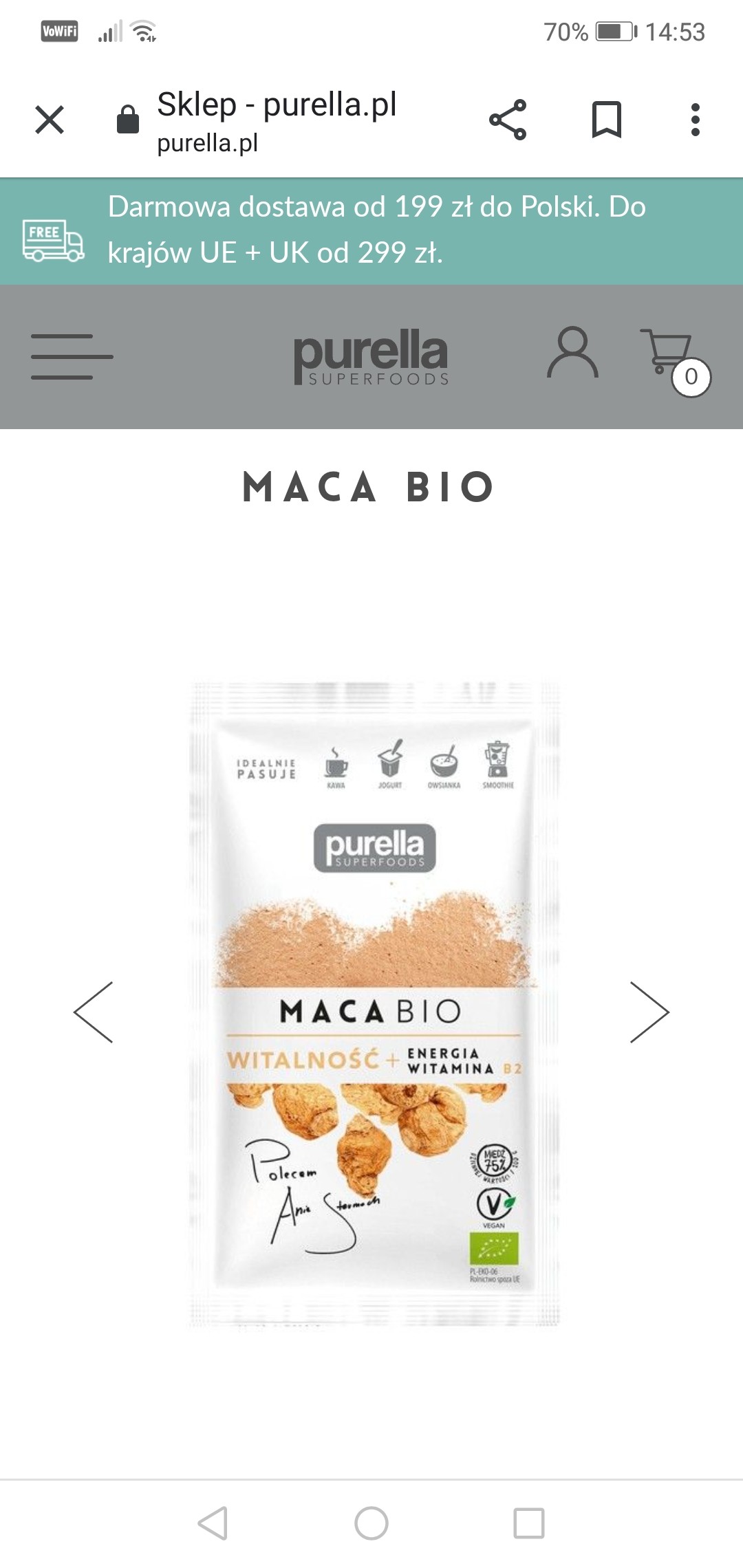This screenshot has width=743, height=1568.
Task: Show the next product image
Action: (649, 1012)
